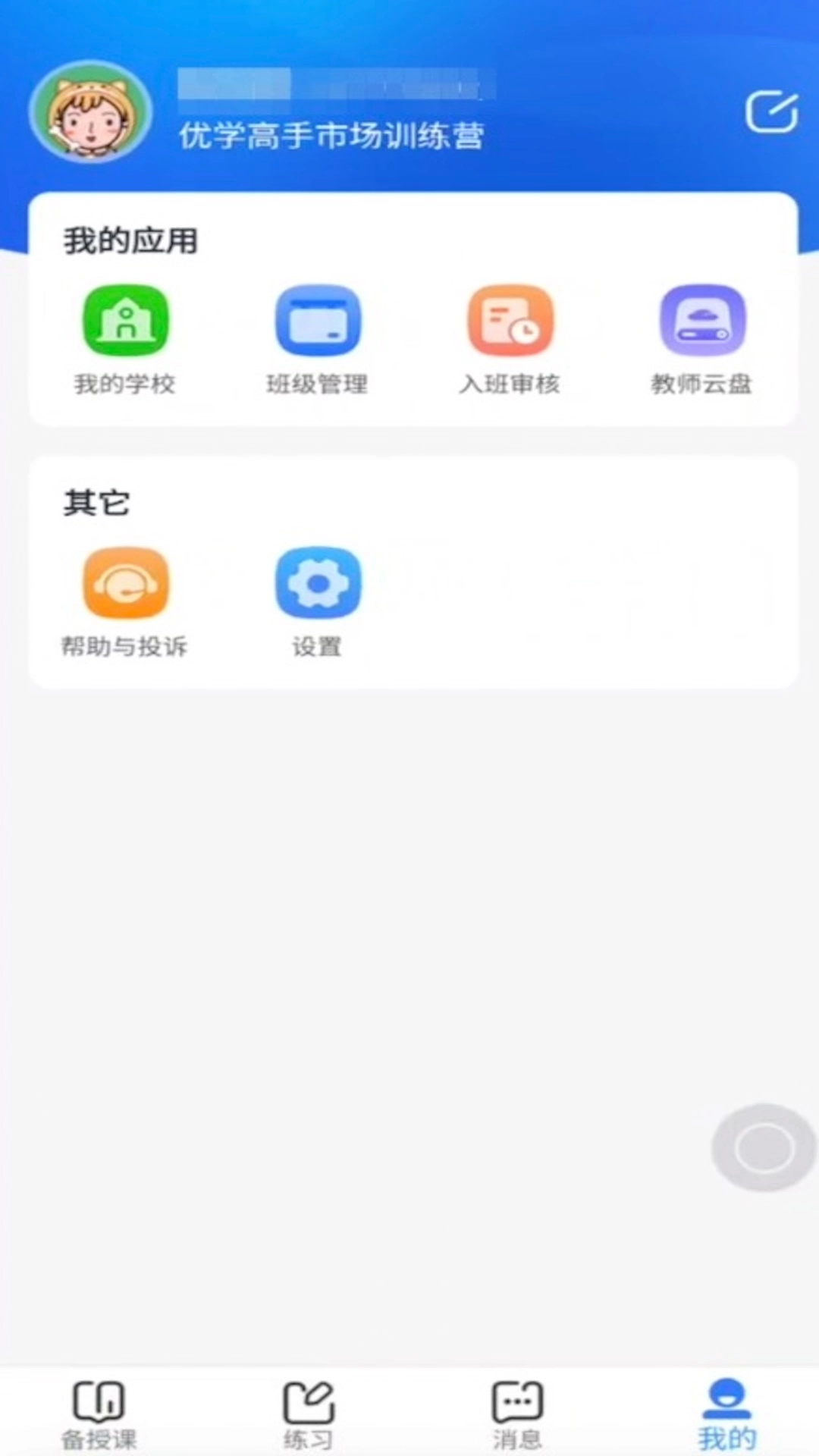This screenshot has width=819, height=1456.
Task: Open 帮助与投诉 help and complaints
Action: coord(125,582)
